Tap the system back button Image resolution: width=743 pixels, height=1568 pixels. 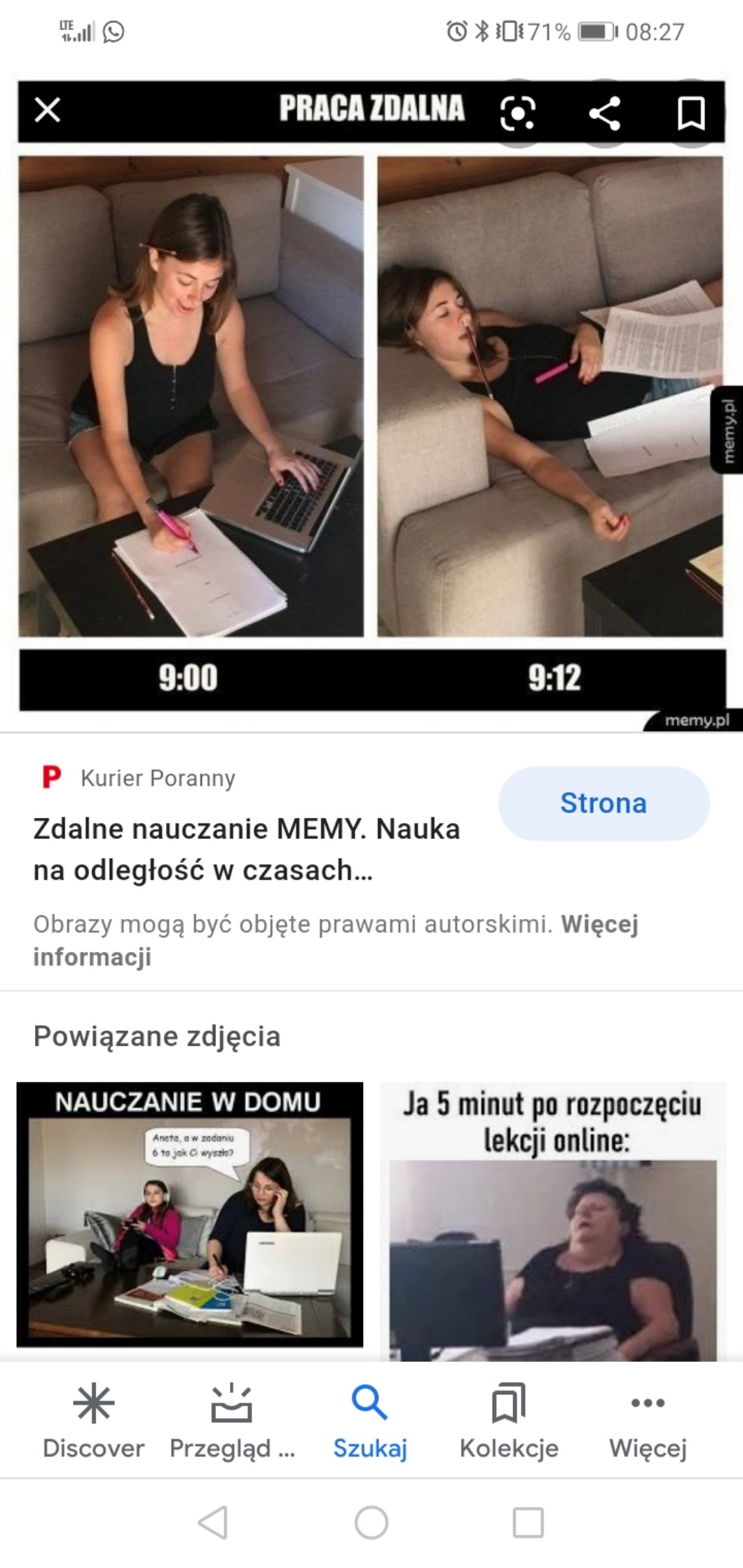click(x=213, y=1522)
